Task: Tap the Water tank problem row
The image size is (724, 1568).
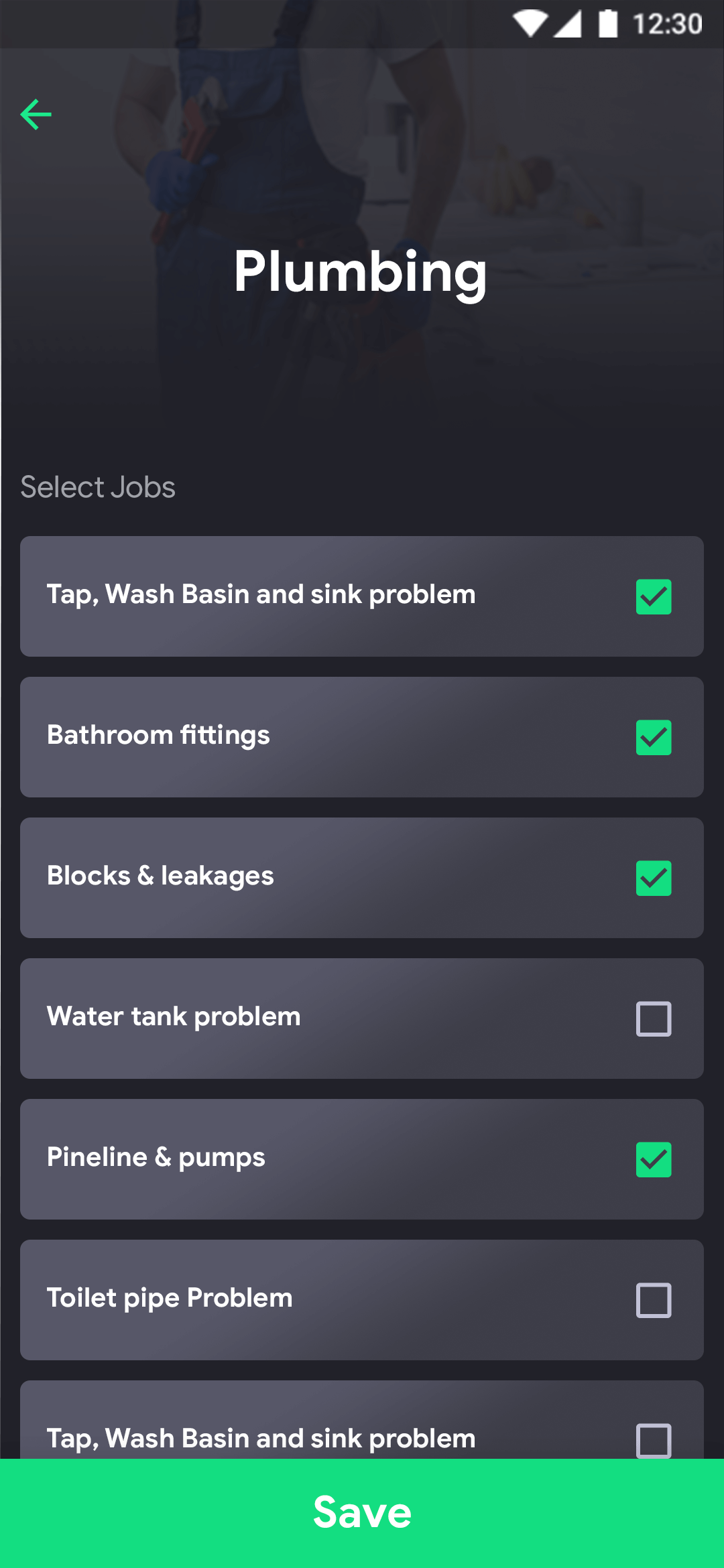Action: [x=268, y=1017]
